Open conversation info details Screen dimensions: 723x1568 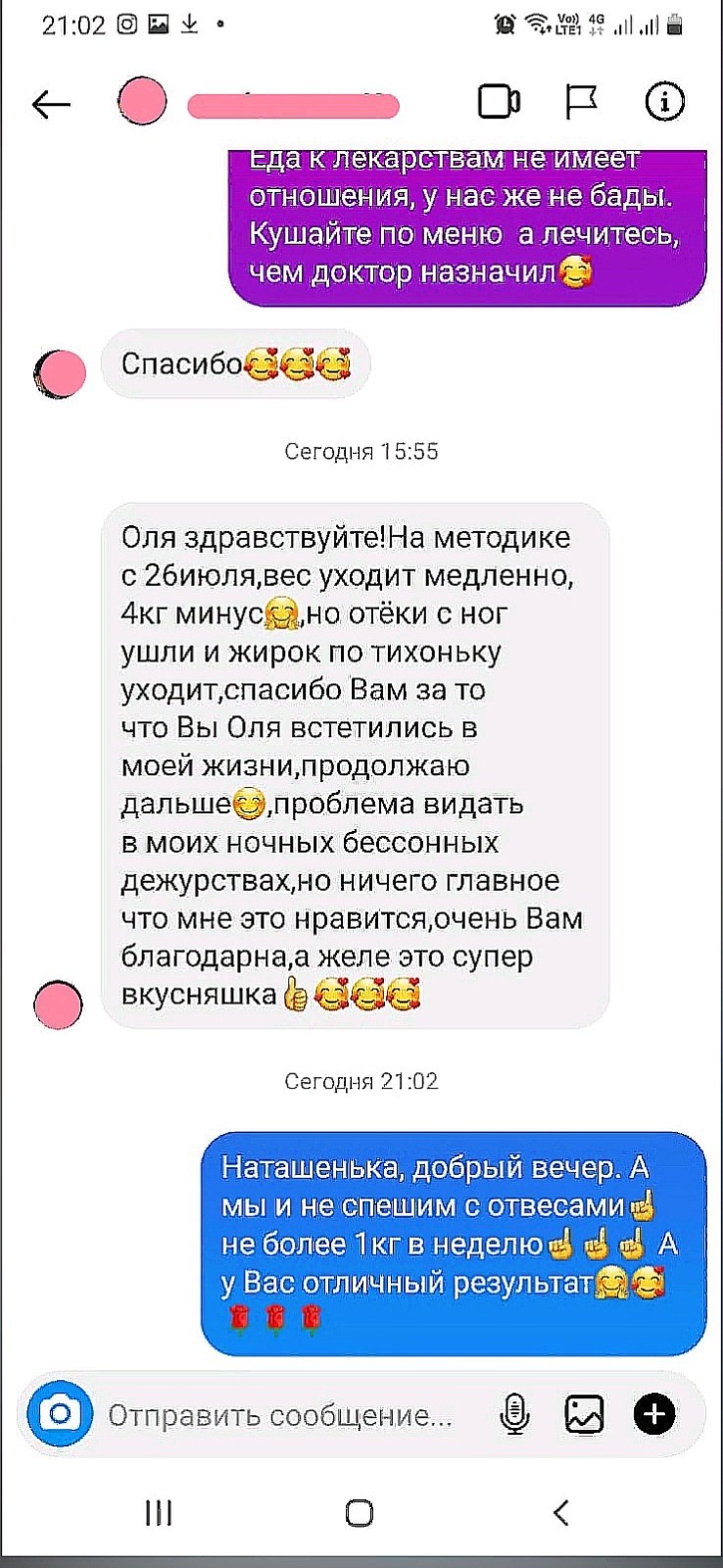click(664, 102)
